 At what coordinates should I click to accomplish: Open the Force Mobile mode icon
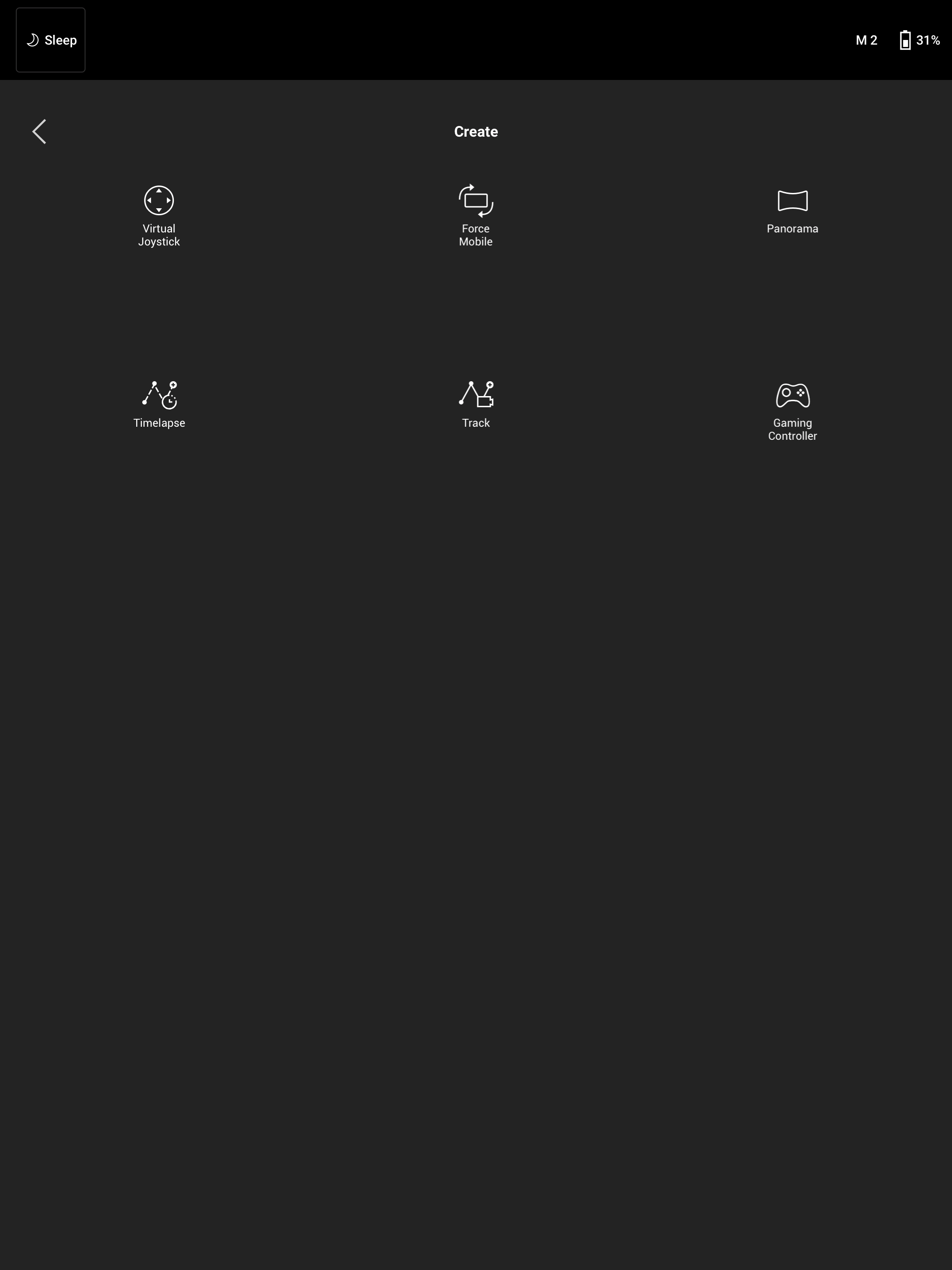(x=476, y=200)
